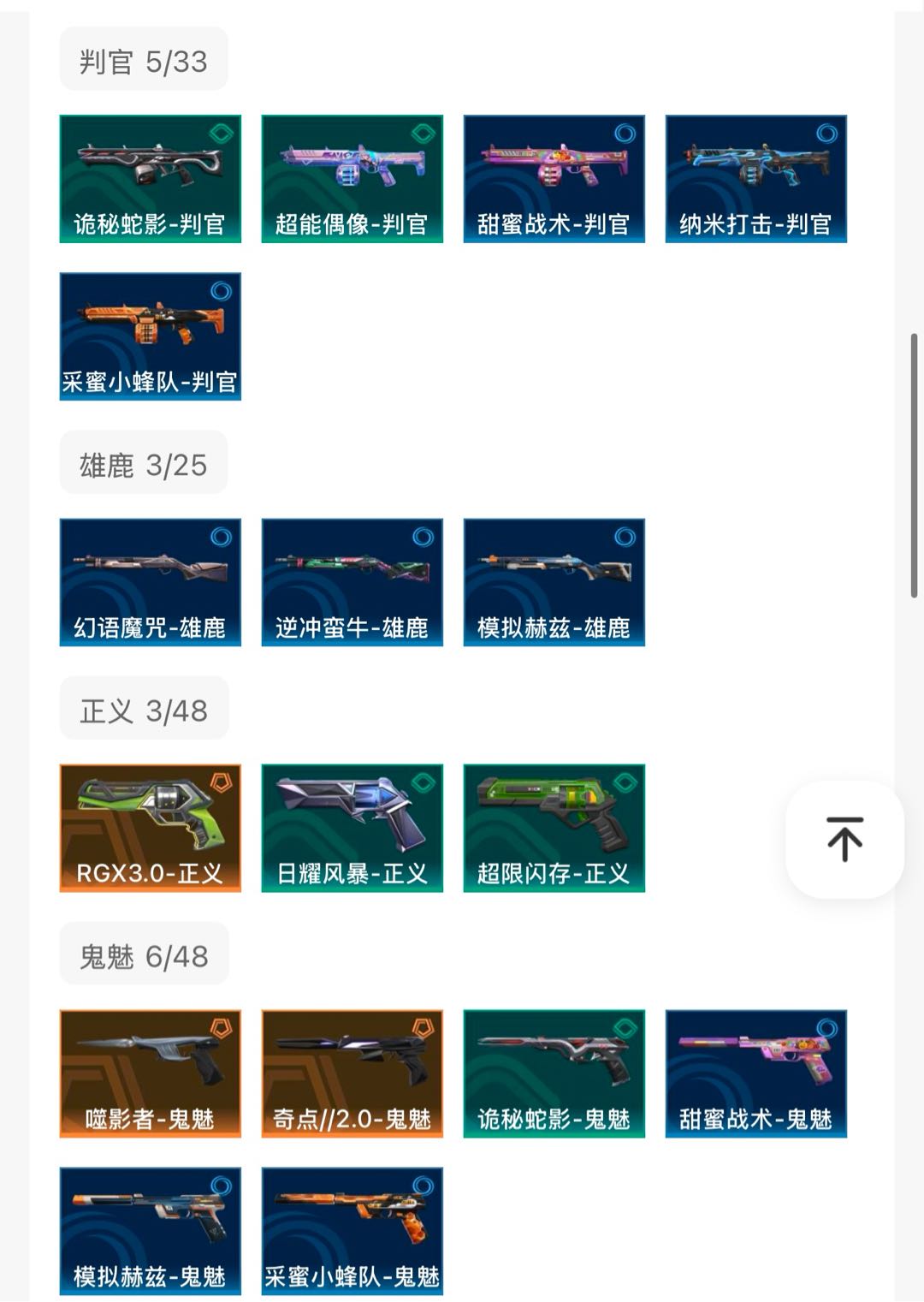Tap the 诡秘蛇影-鬼魅 skin tile
Viewport: 924px width, 1302px height.
point(554,1073)
